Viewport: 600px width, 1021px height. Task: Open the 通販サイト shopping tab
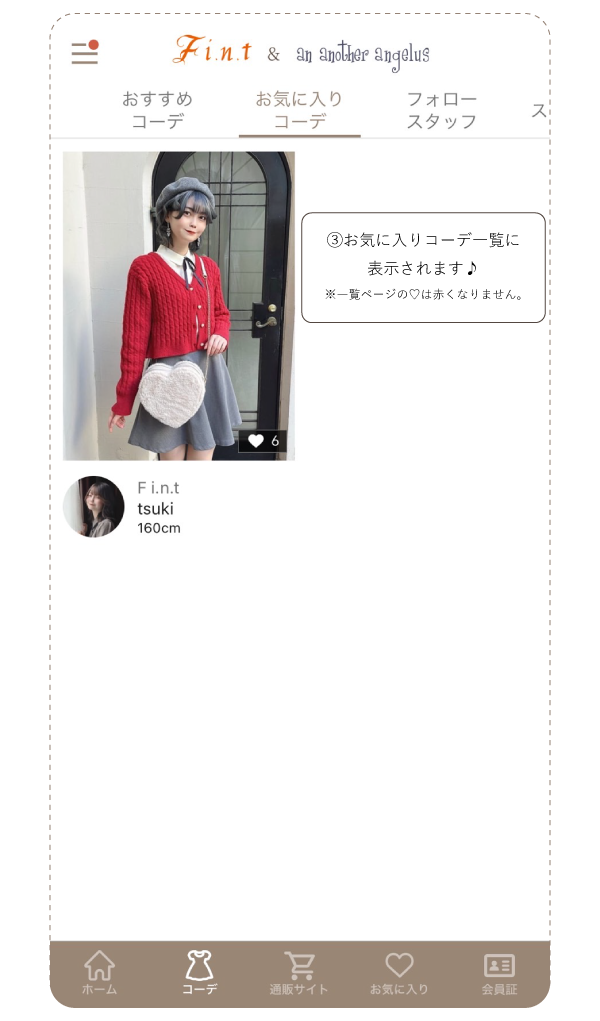point(299,973)
